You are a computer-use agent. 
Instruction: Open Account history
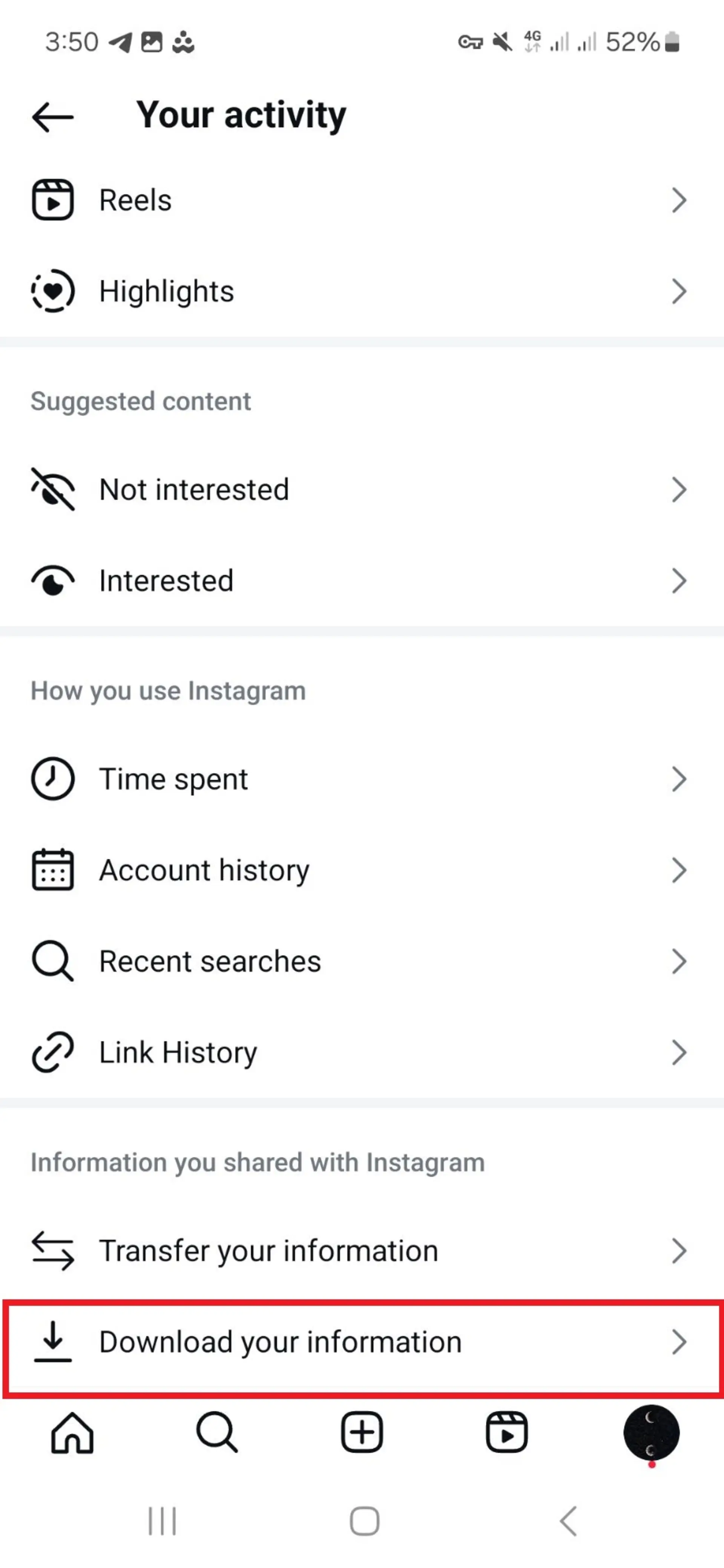click(362, 870)
